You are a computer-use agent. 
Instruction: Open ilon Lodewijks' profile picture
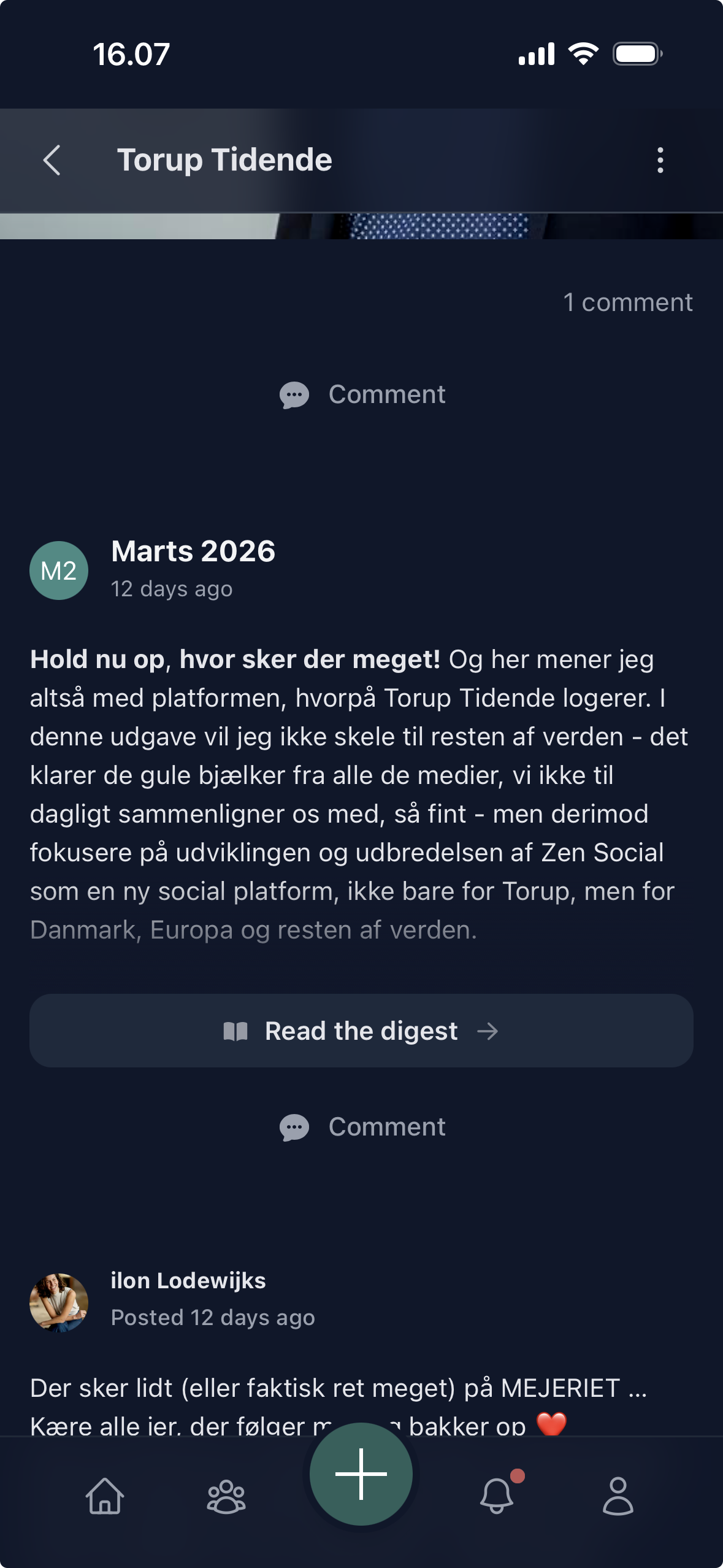coord(59,1302)
